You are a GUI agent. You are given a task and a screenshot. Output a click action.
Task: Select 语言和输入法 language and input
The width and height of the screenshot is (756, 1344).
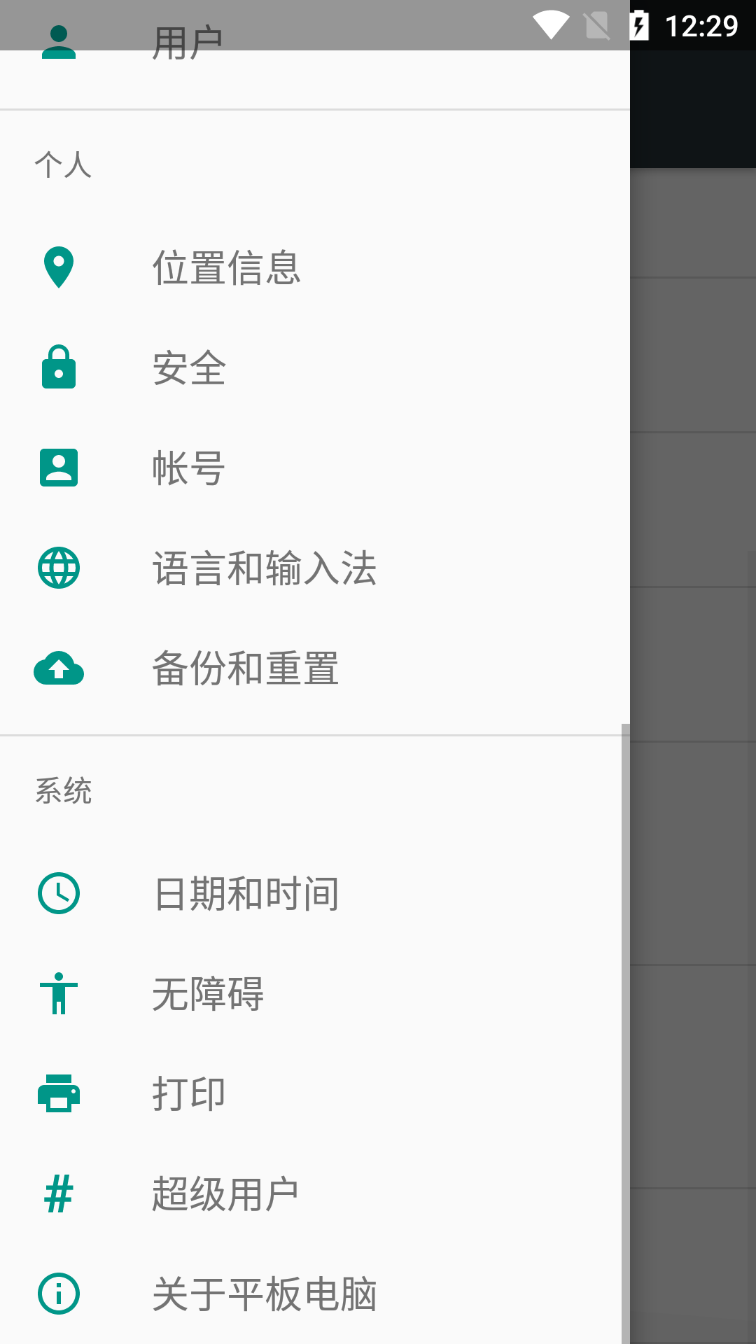tap(264, 568)
